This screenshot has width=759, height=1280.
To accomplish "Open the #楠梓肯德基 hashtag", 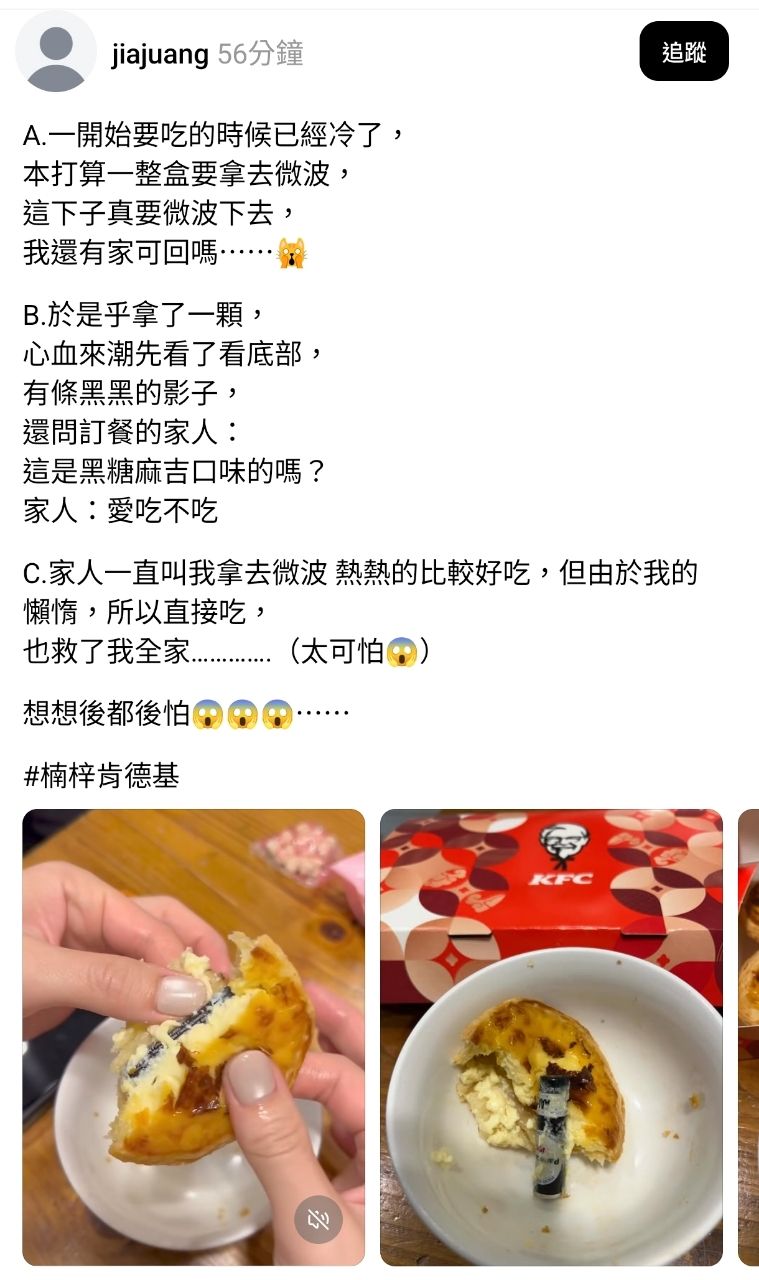I will pyautogui.click(x=101, y=775).
